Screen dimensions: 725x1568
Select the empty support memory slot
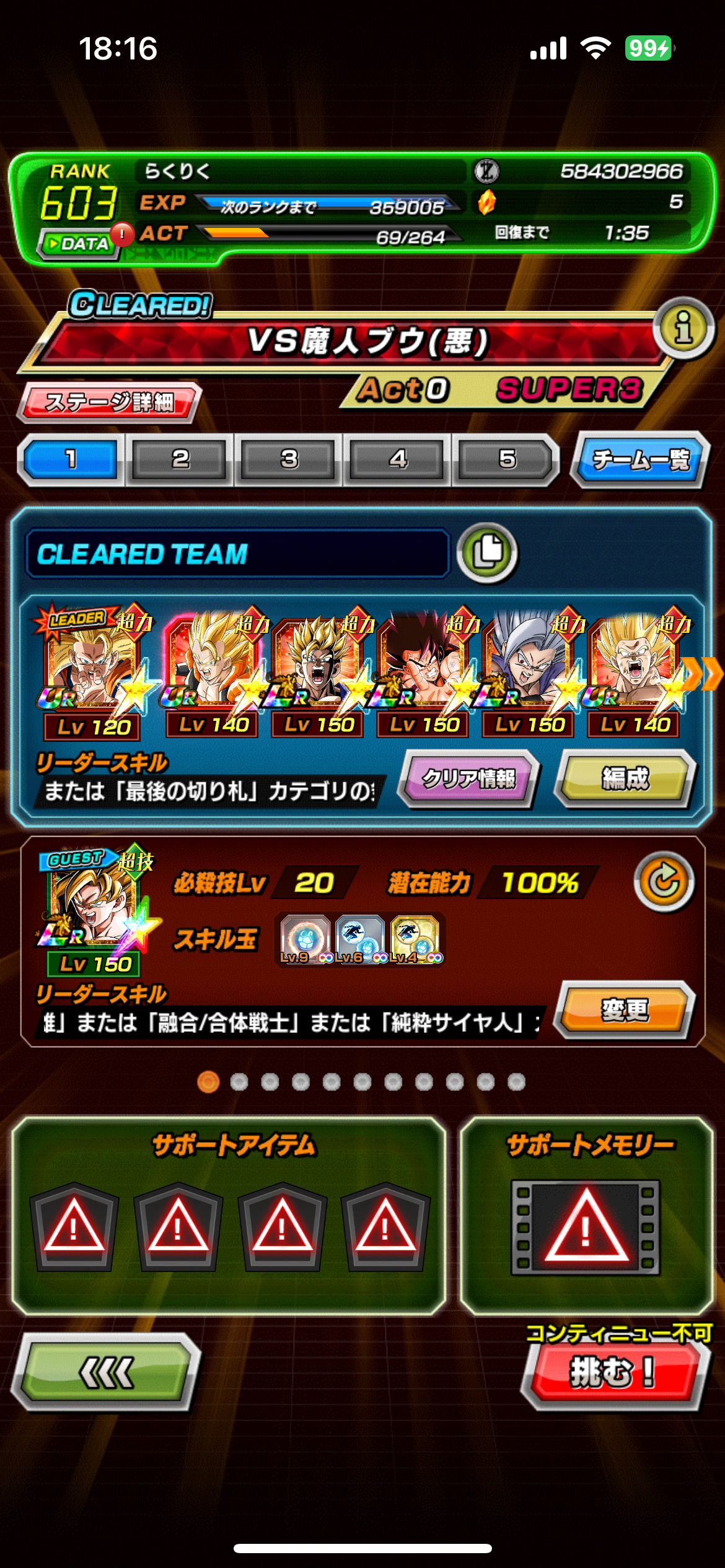click(x=586, y=1227)
